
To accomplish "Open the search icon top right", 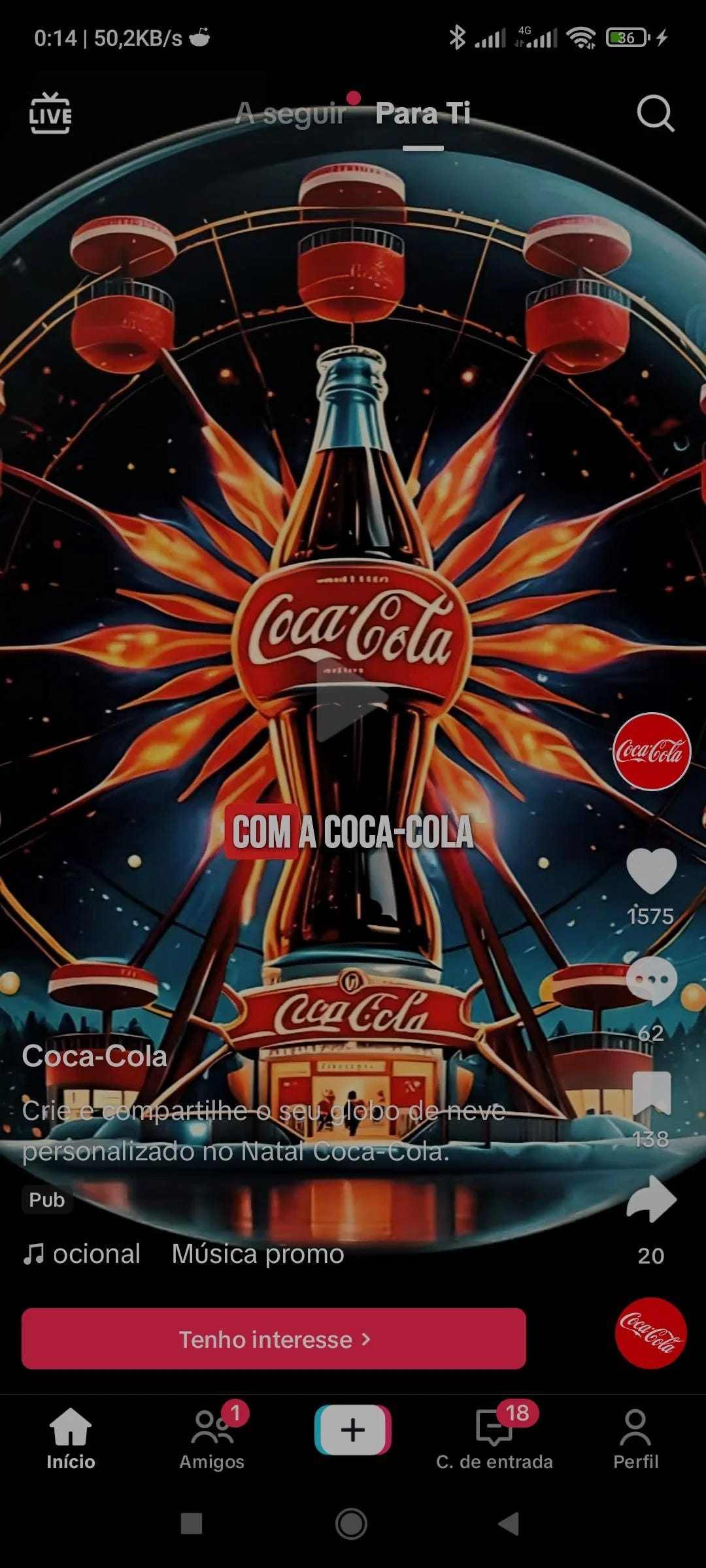I will [x=654, y=112].
